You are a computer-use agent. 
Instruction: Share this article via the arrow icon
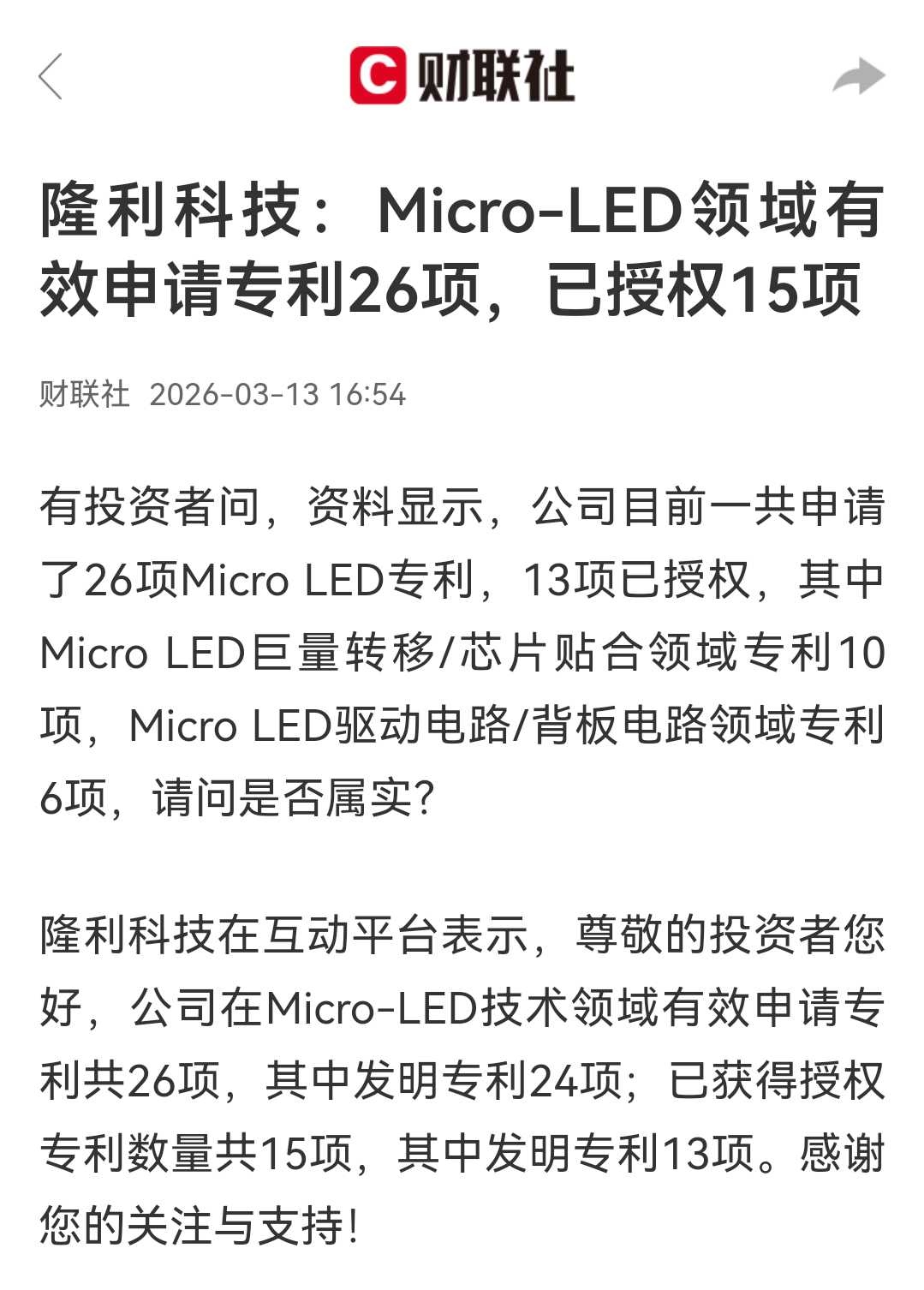pyautogui.click(x=858, y=76)
